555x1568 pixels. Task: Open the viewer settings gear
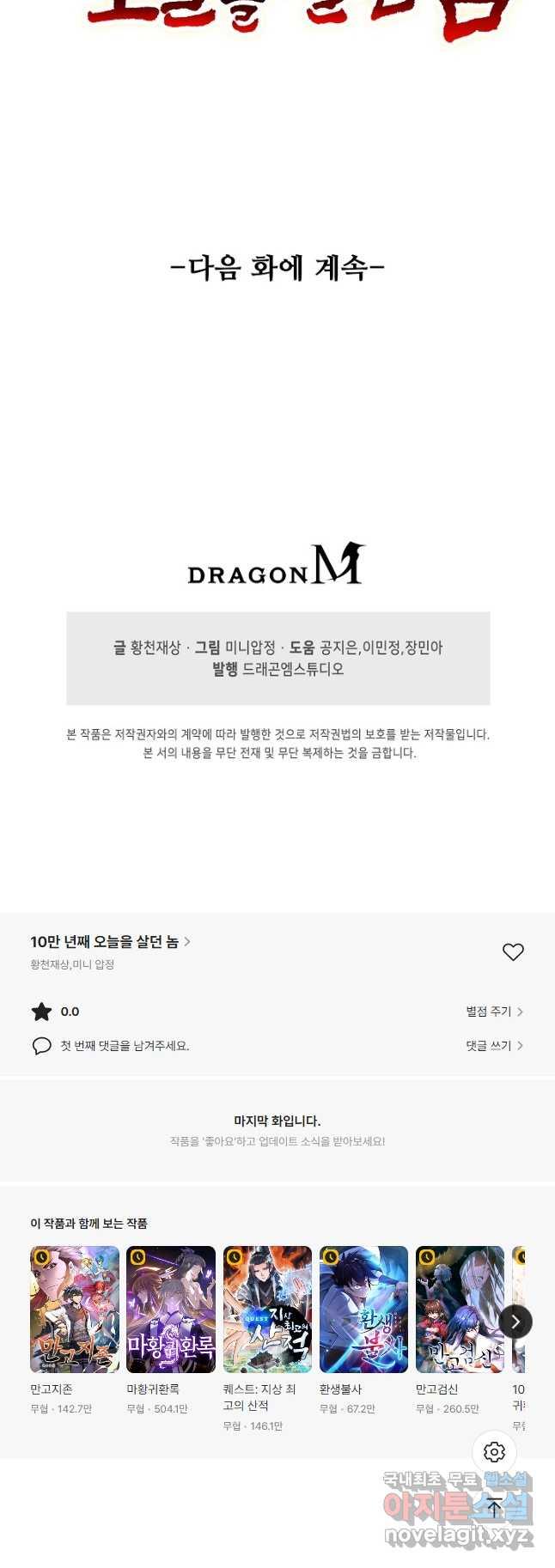(494, 1452)
